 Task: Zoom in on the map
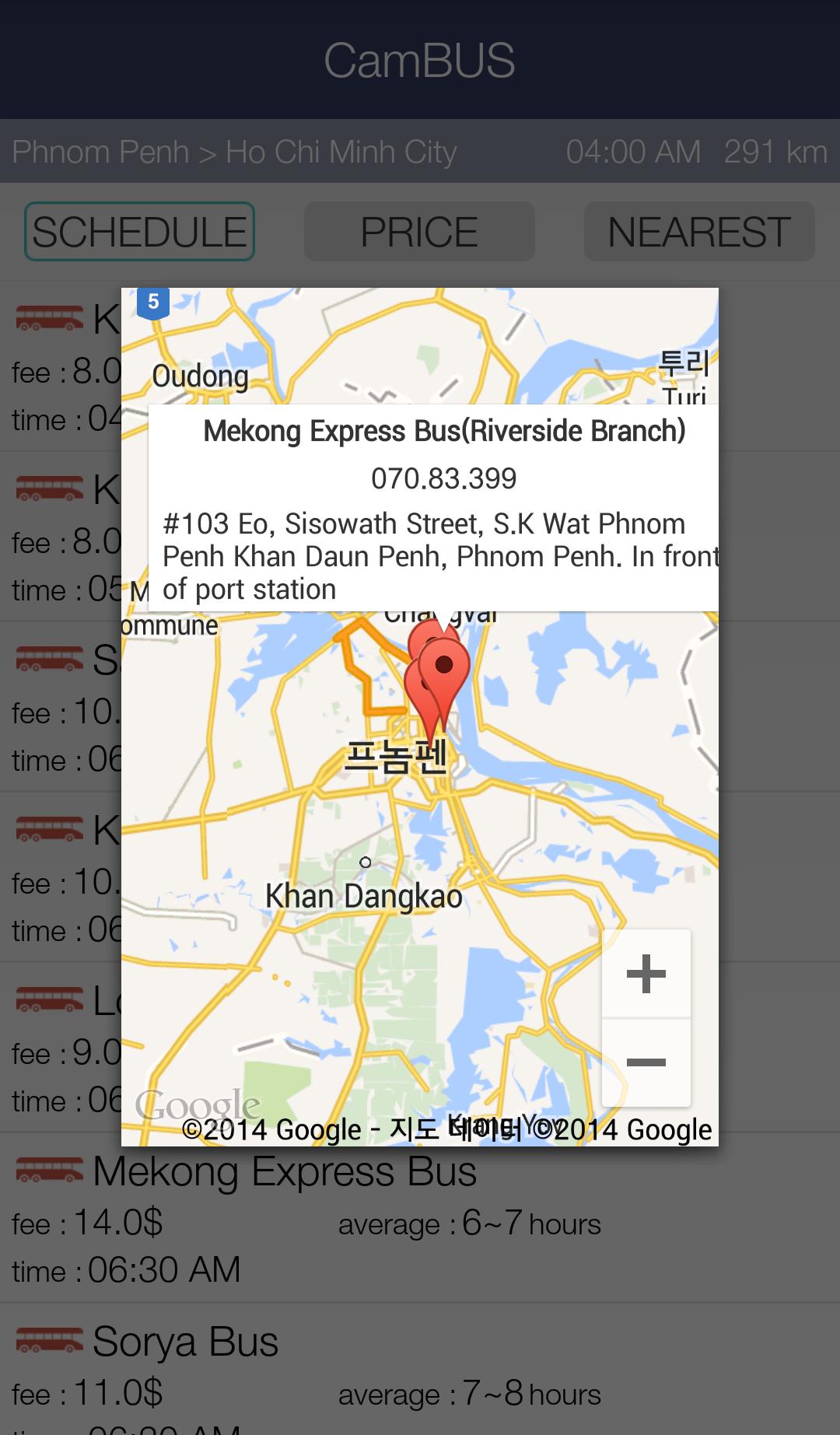[x=646, y=973]
